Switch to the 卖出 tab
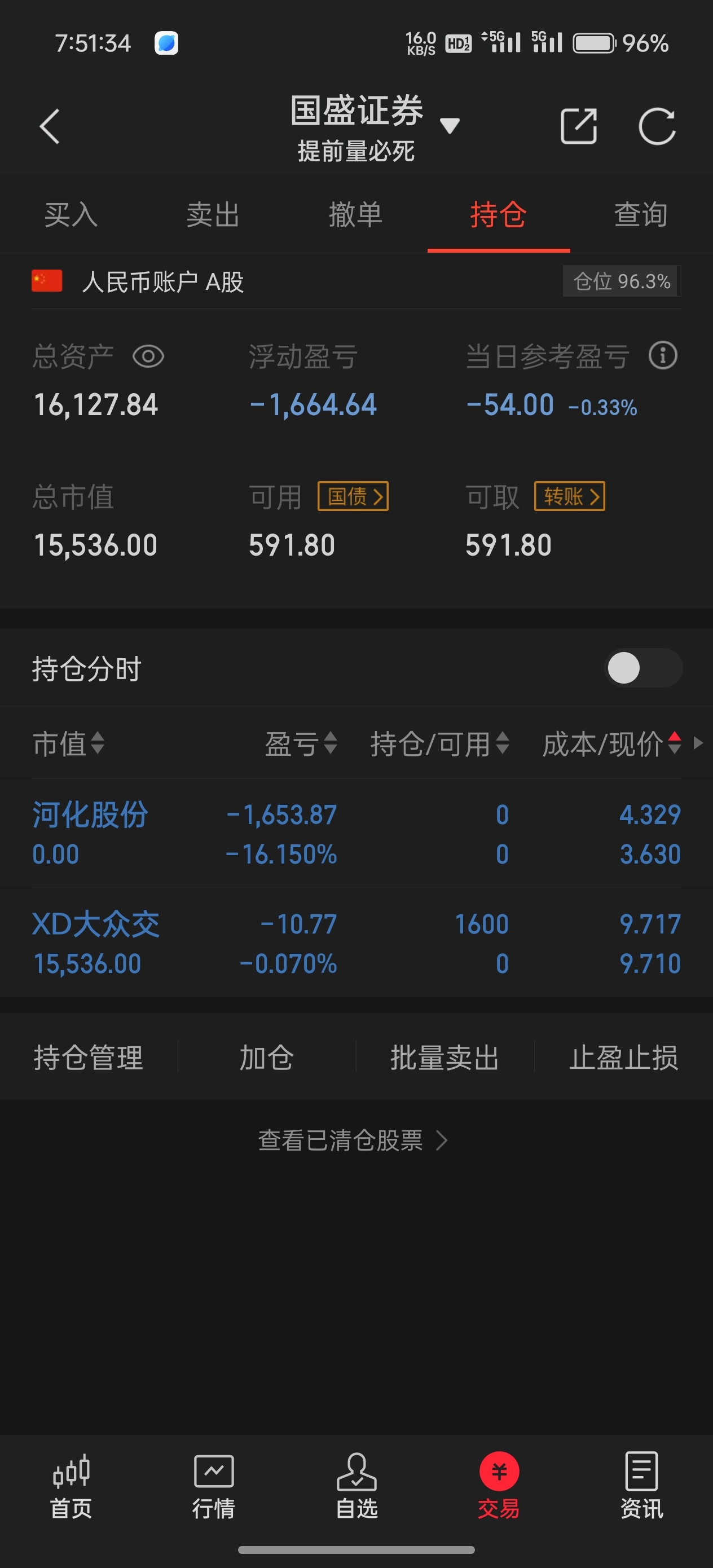This screenshot has width=713, height=1568. click(213, 215)
